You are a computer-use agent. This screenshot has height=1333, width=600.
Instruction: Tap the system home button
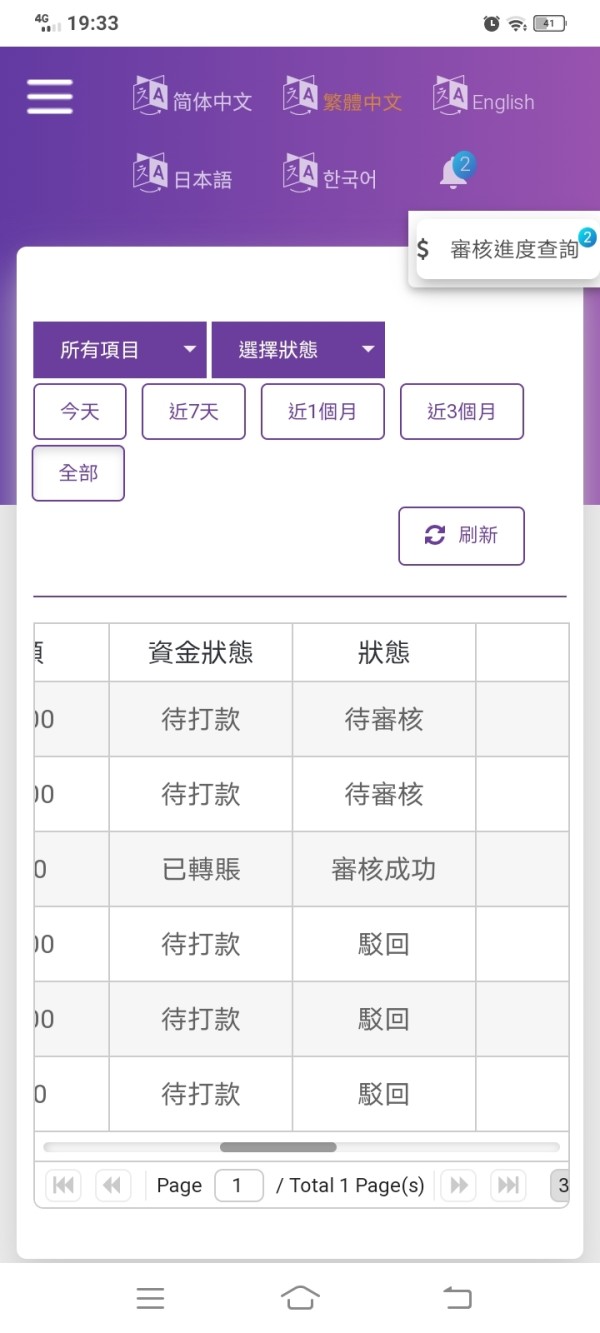tap(300, 1298)
